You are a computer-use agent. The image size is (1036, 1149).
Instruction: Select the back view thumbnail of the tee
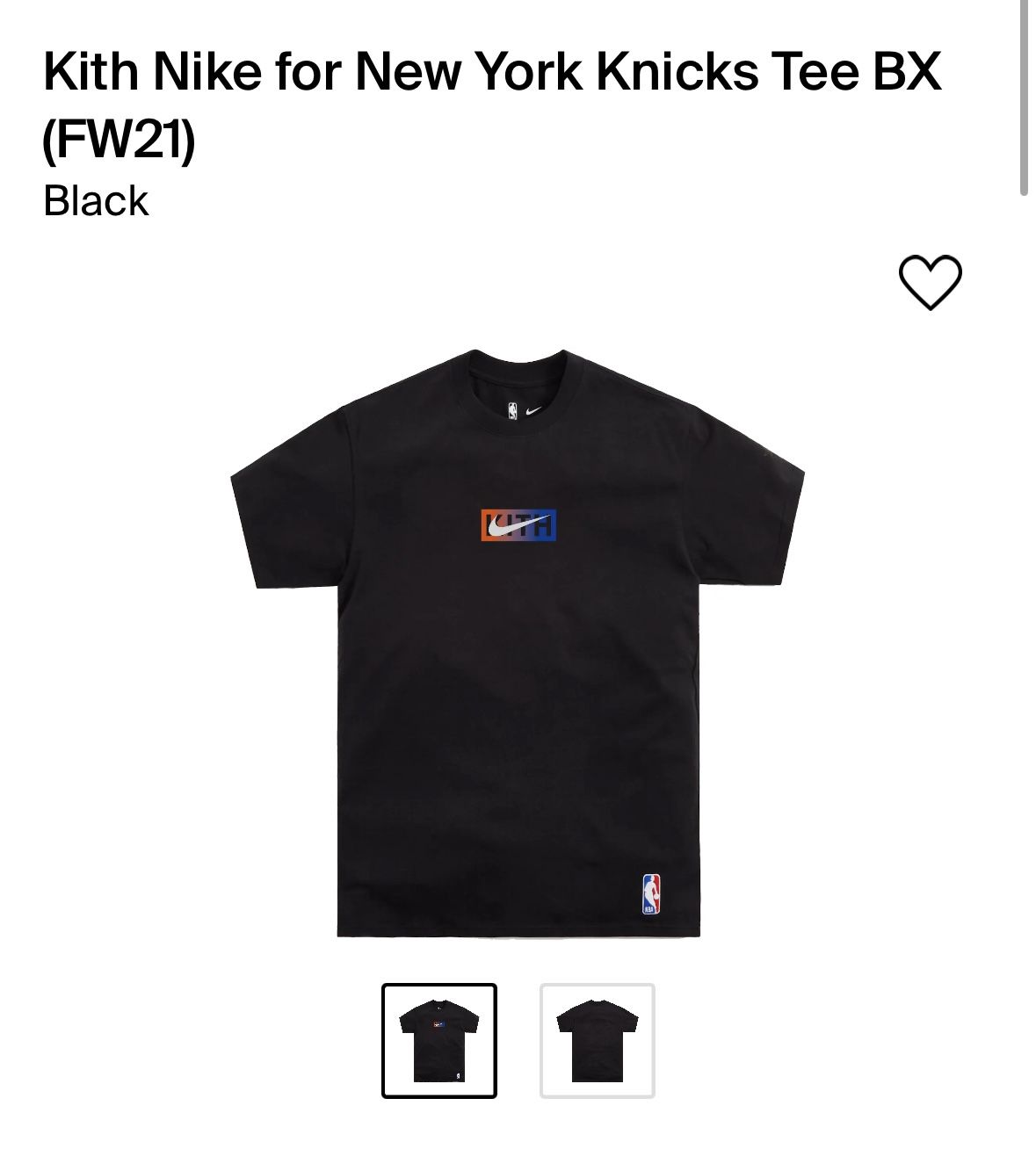click(598, 1041)
